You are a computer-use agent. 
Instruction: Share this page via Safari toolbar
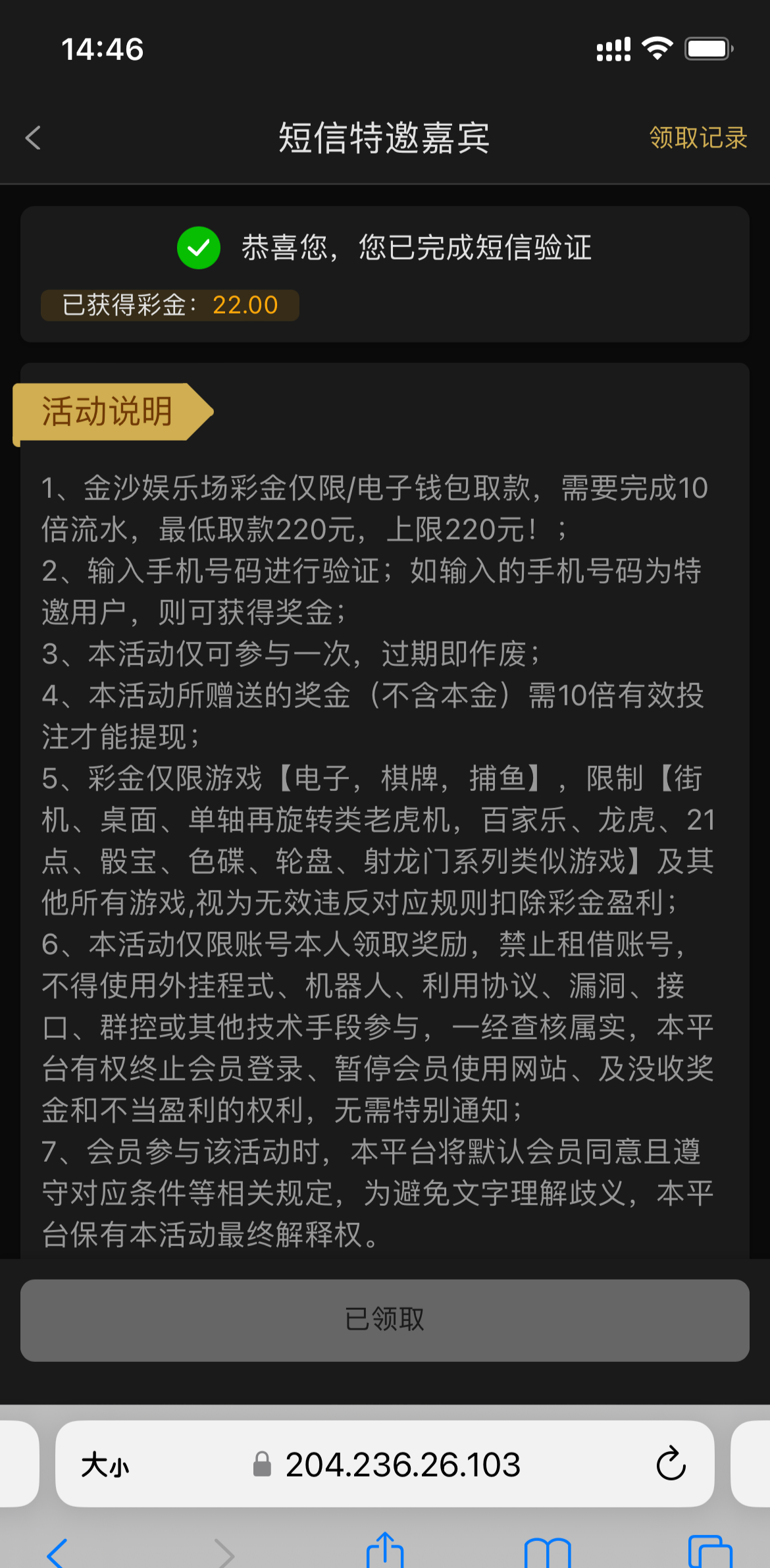(385, 1551)
